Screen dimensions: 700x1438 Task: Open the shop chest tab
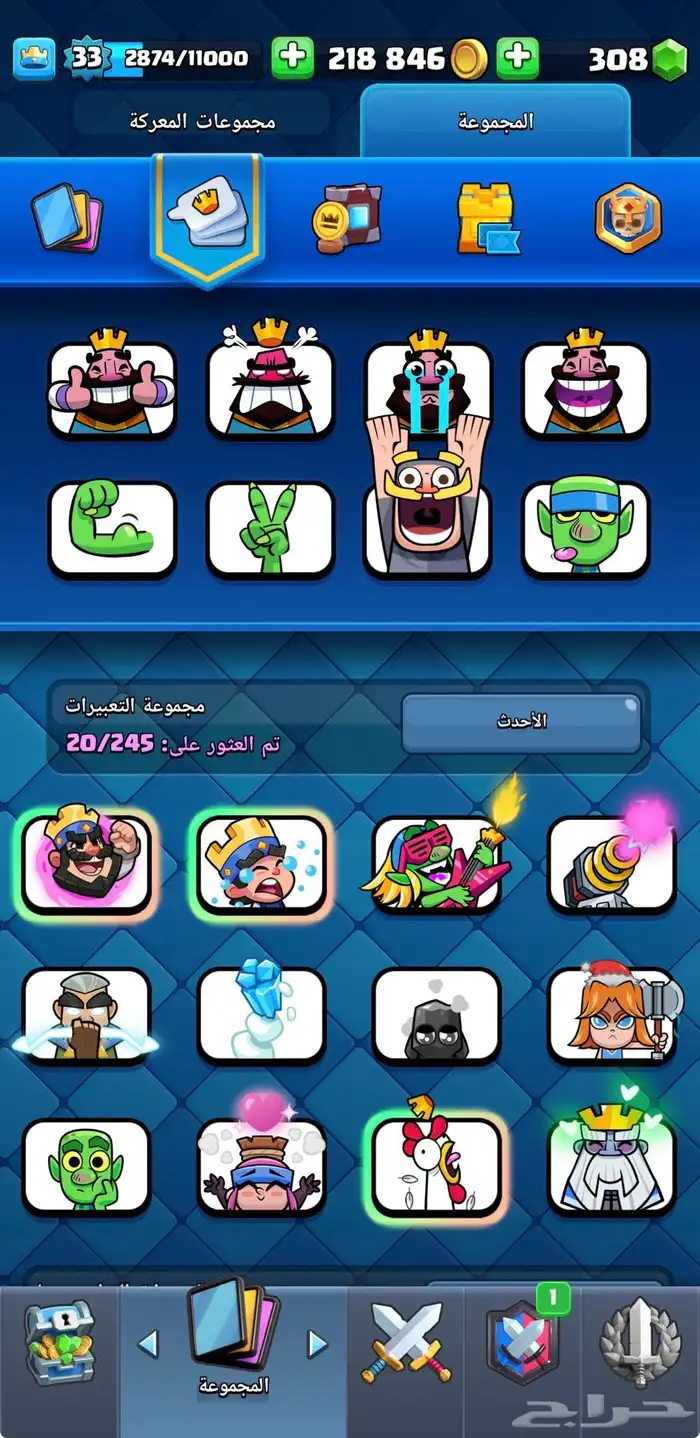(58, 1342)
